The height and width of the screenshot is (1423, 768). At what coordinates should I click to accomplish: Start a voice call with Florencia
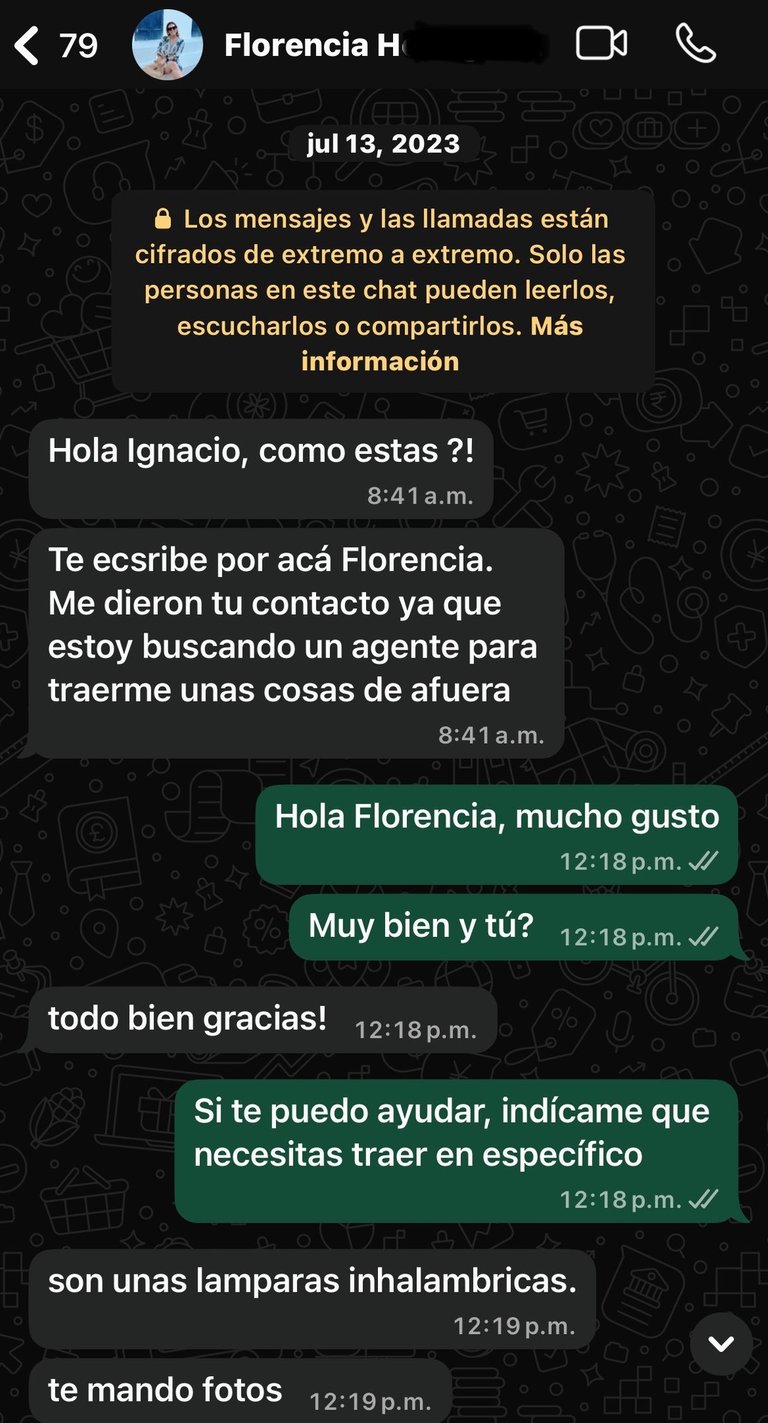tap(696, 44)
